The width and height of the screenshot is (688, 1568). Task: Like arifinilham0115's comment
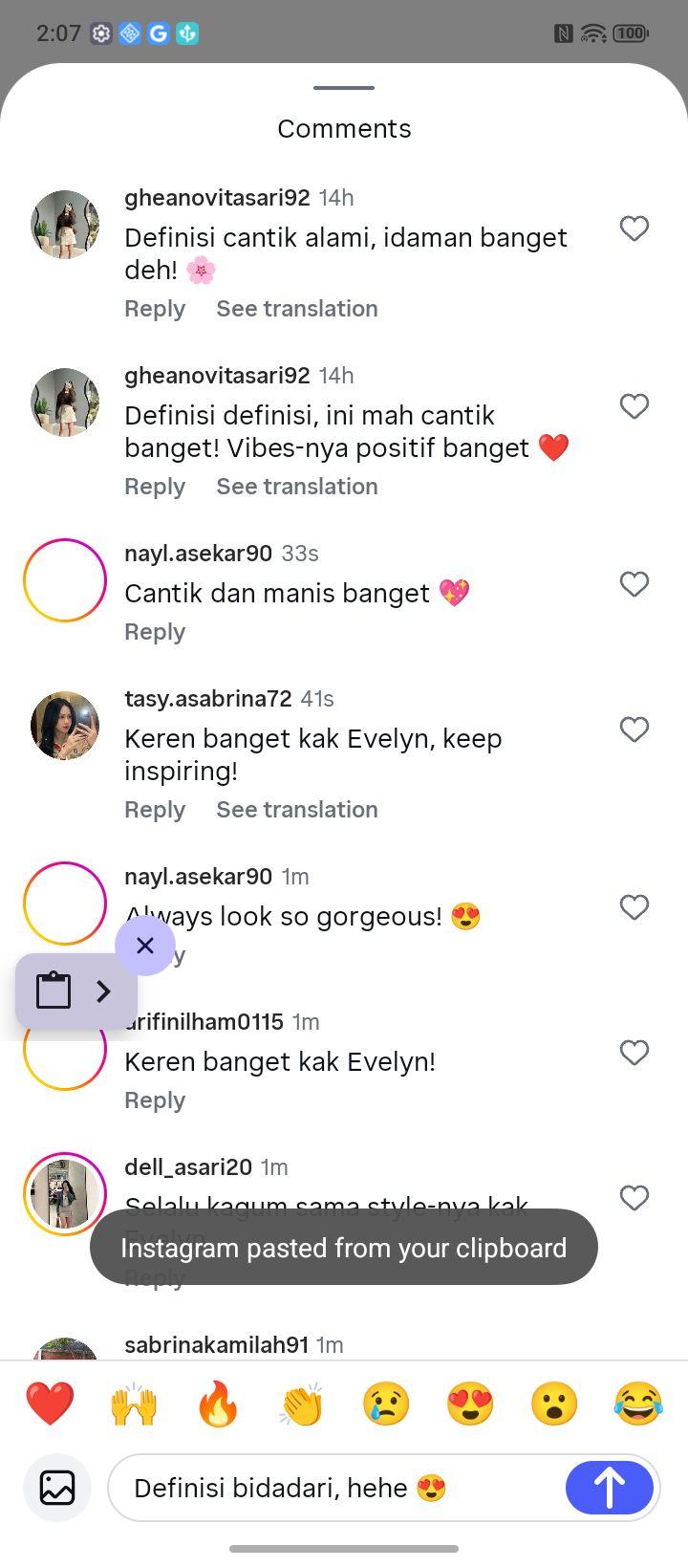(634, 1053)
